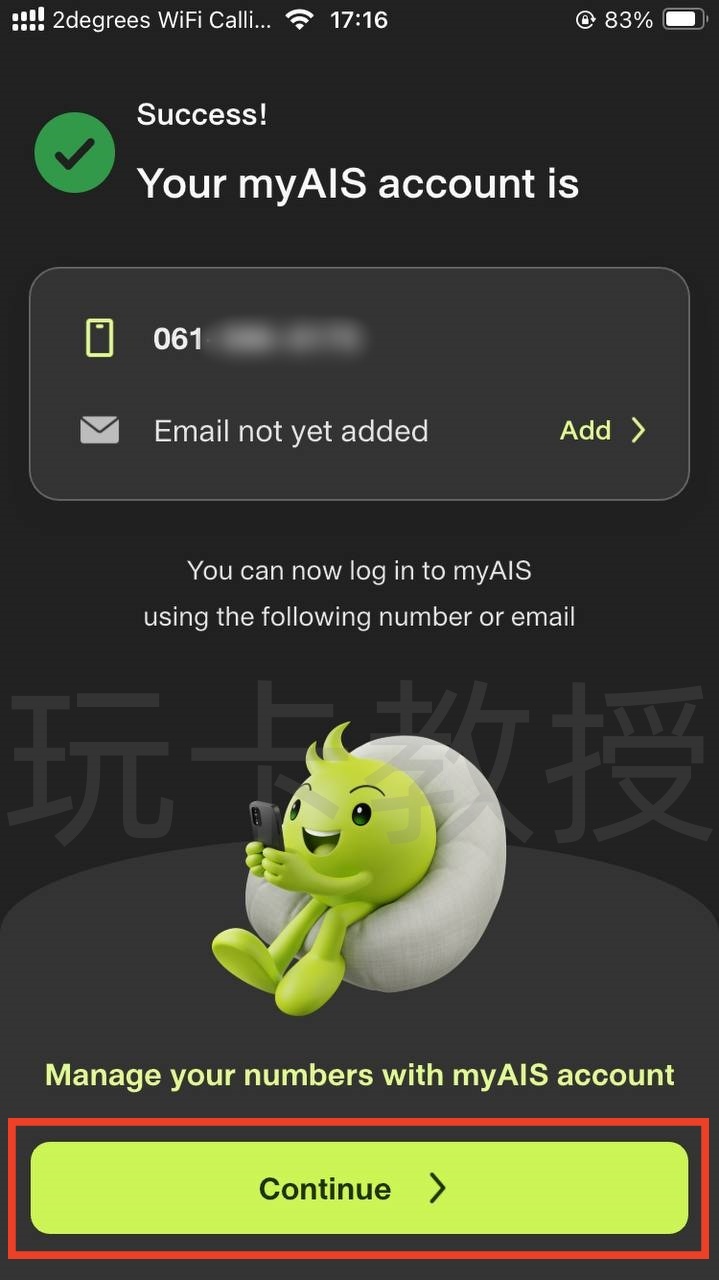Continue to the myAIS account
This screenshot has height=1280, width=719.
[x=359, y=1188]
